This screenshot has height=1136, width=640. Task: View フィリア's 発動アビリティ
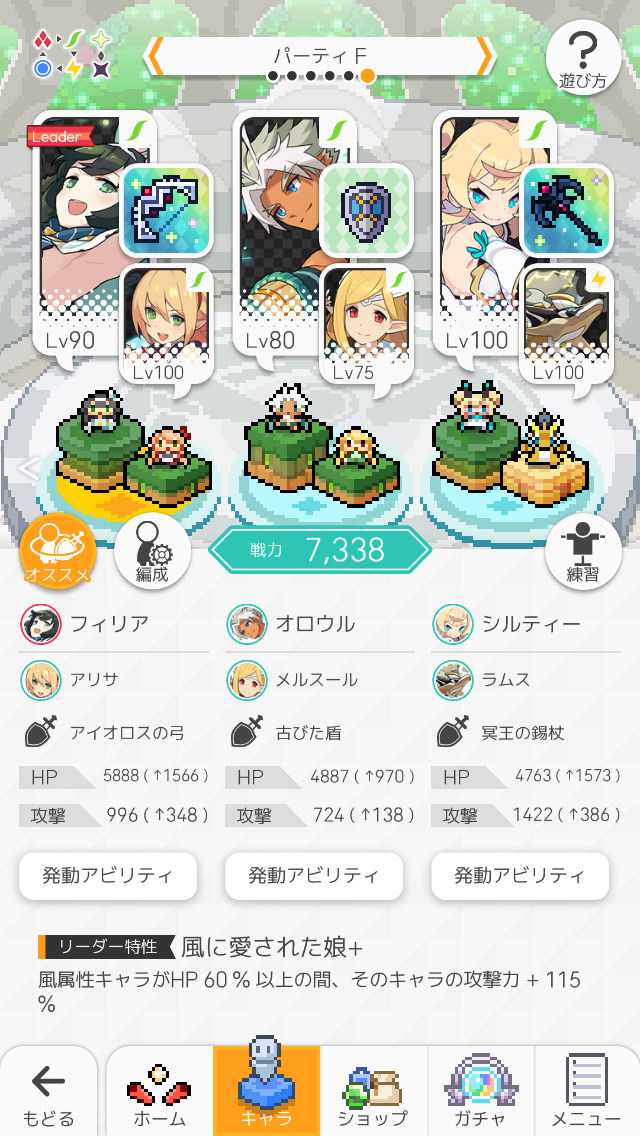[x=107, y=876]
